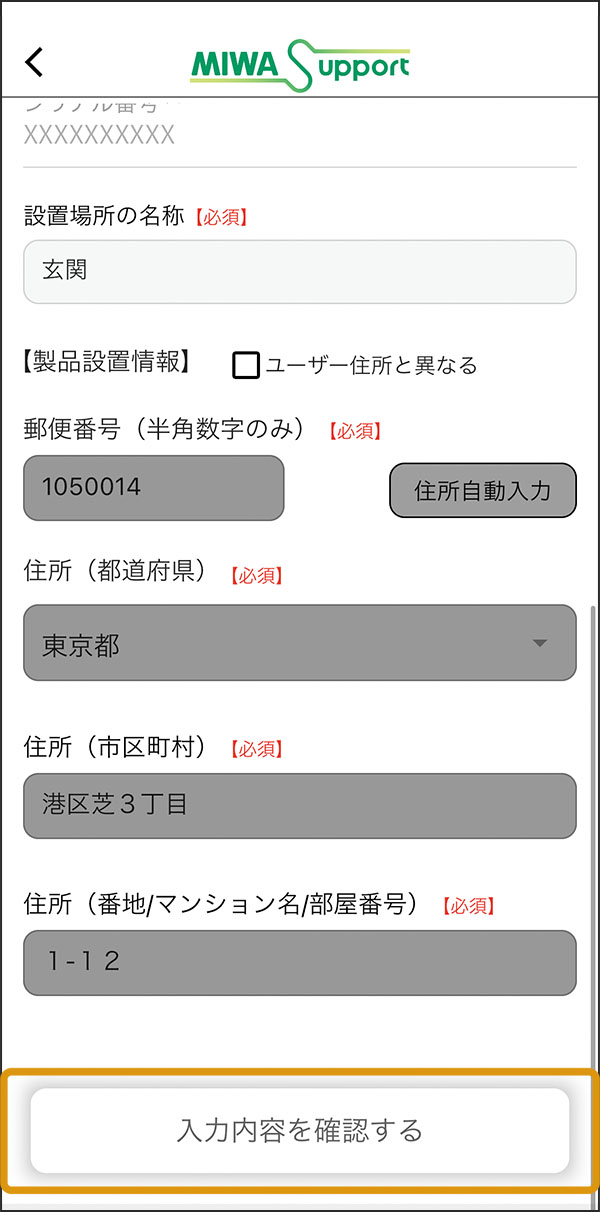Go back with the top-left arrow
Viewport: 600px width, 1212px height.
pos(35,62)
